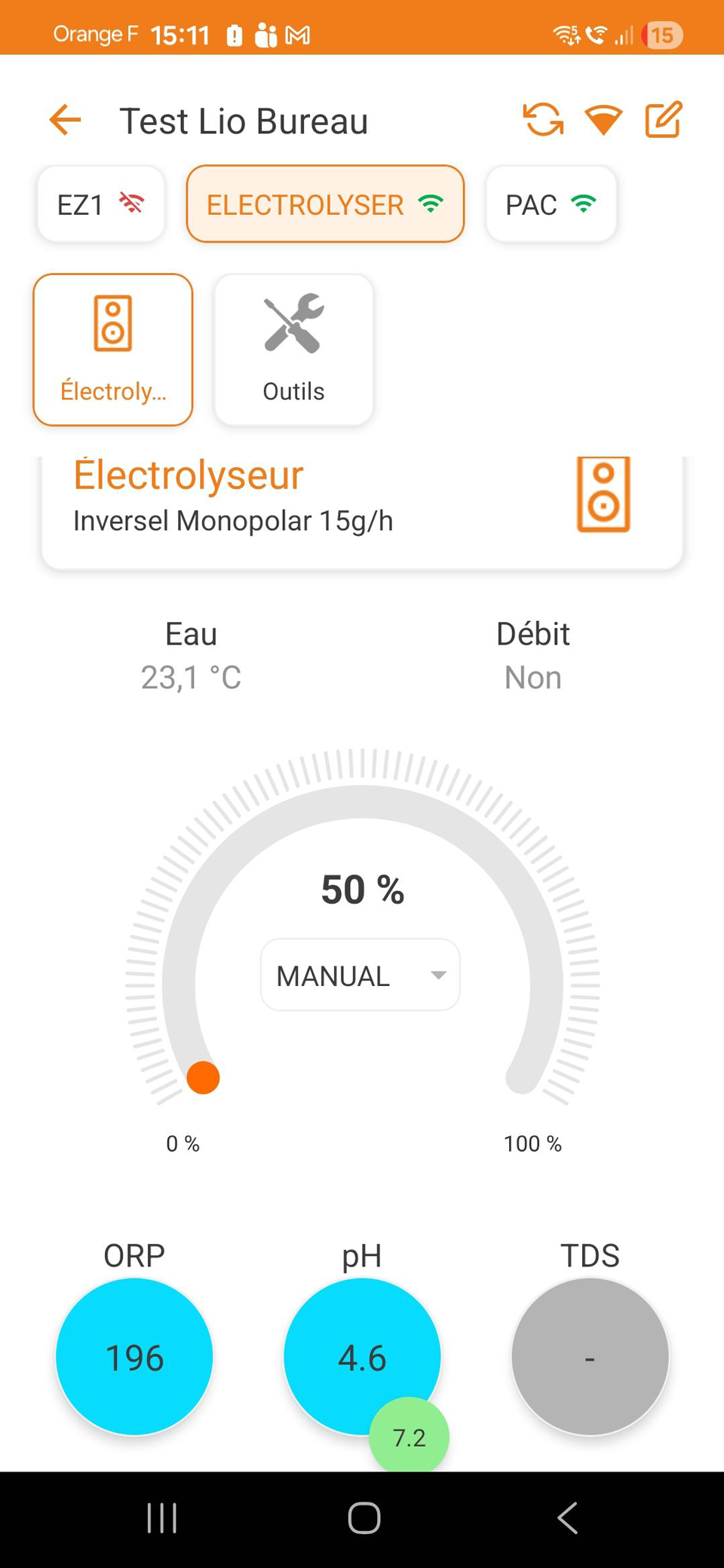
Task: Show recent apps
Action: [x=162, y=1518]
